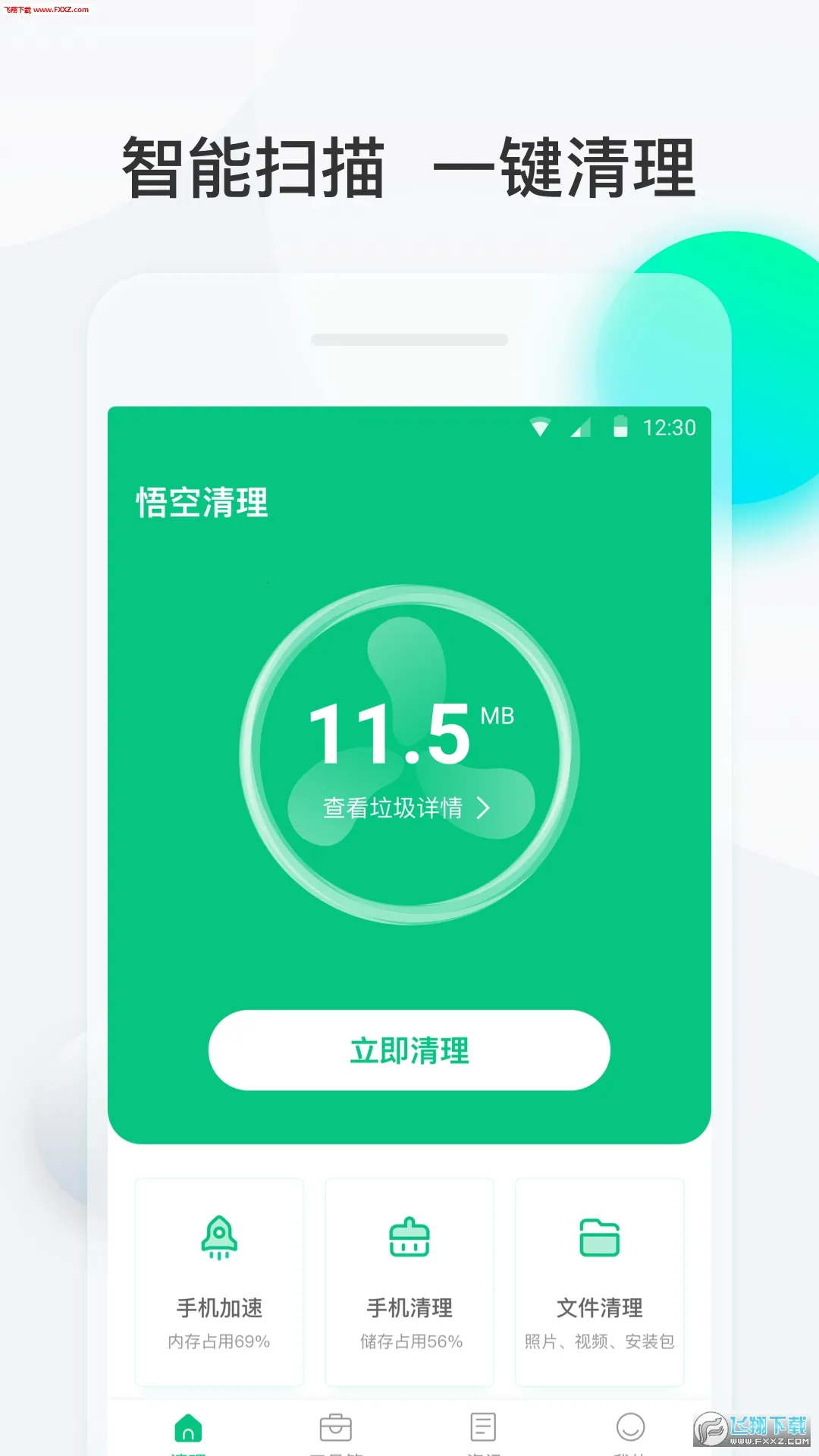This screenshot has width=819, height=1456.
Task: Tap the 内存占用69% memory usage text
Action: 219,1342
